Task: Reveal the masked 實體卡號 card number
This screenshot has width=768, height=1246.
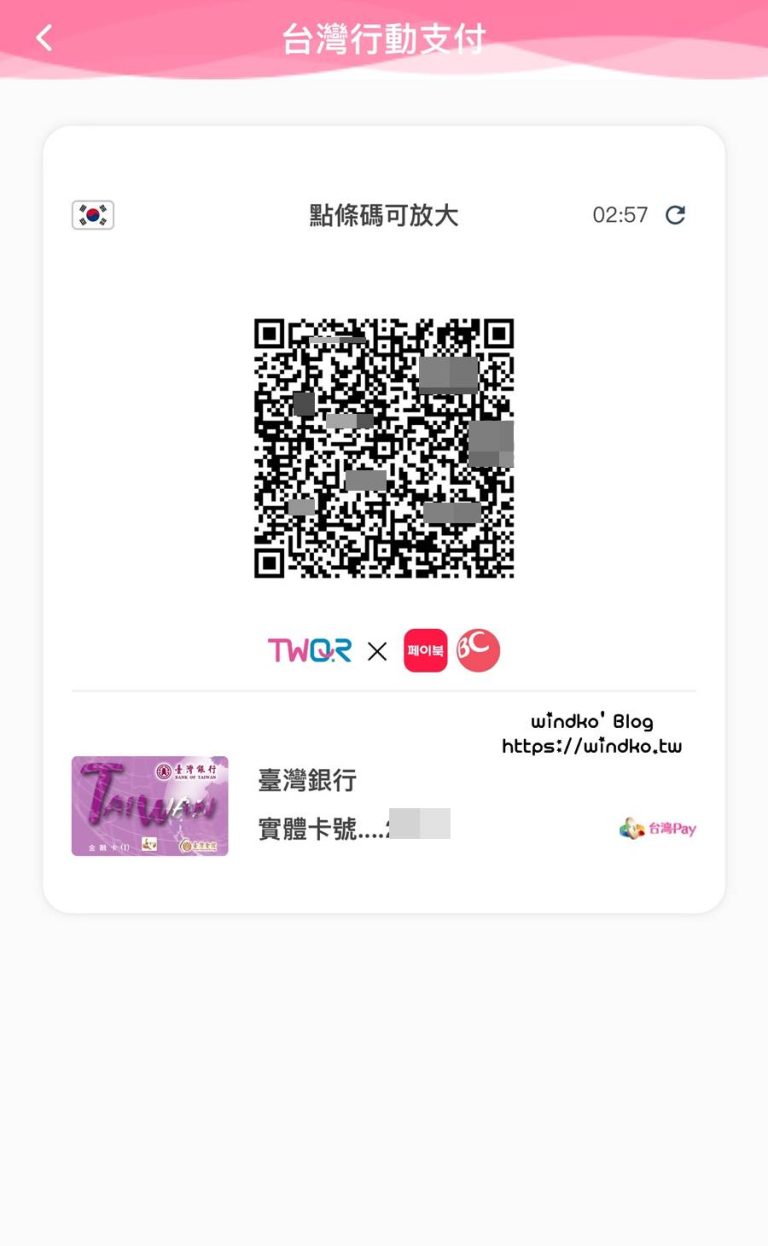Action: click(420, 825)
